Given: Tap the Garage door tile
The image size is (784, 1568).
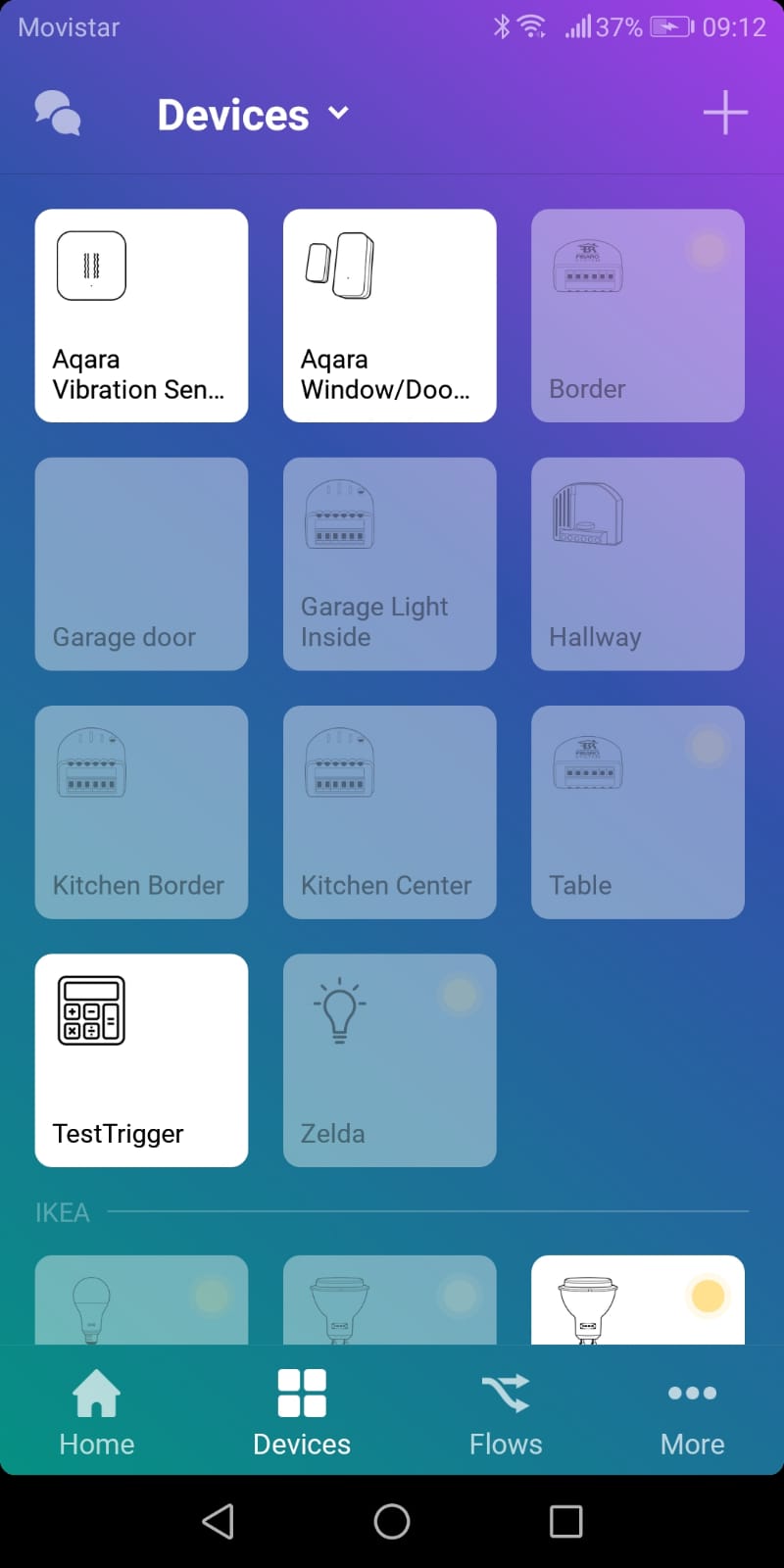Looking at the screenshot, I should coord(141,563).
